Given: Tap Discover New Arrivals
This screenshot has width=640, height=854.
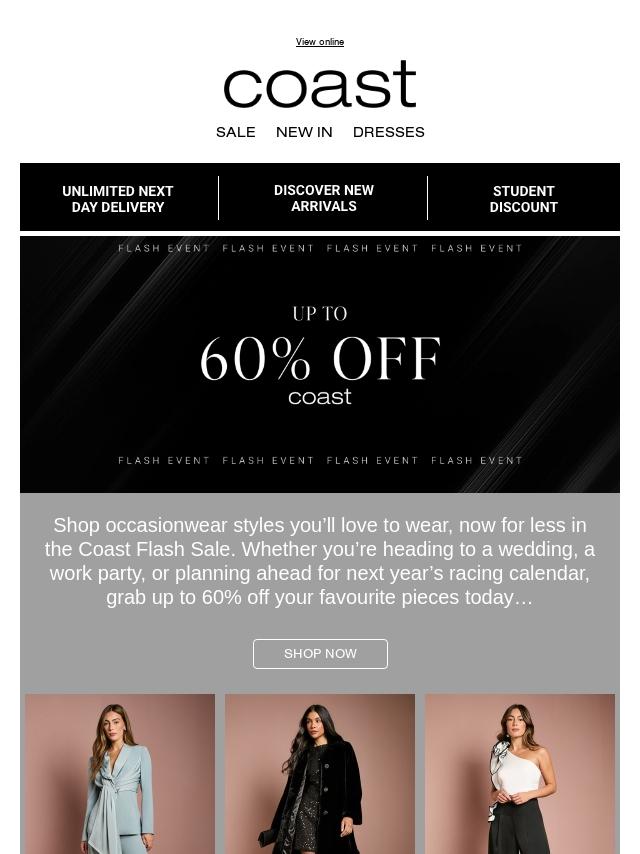Looking at the screenshot, I should click(323, 198).
